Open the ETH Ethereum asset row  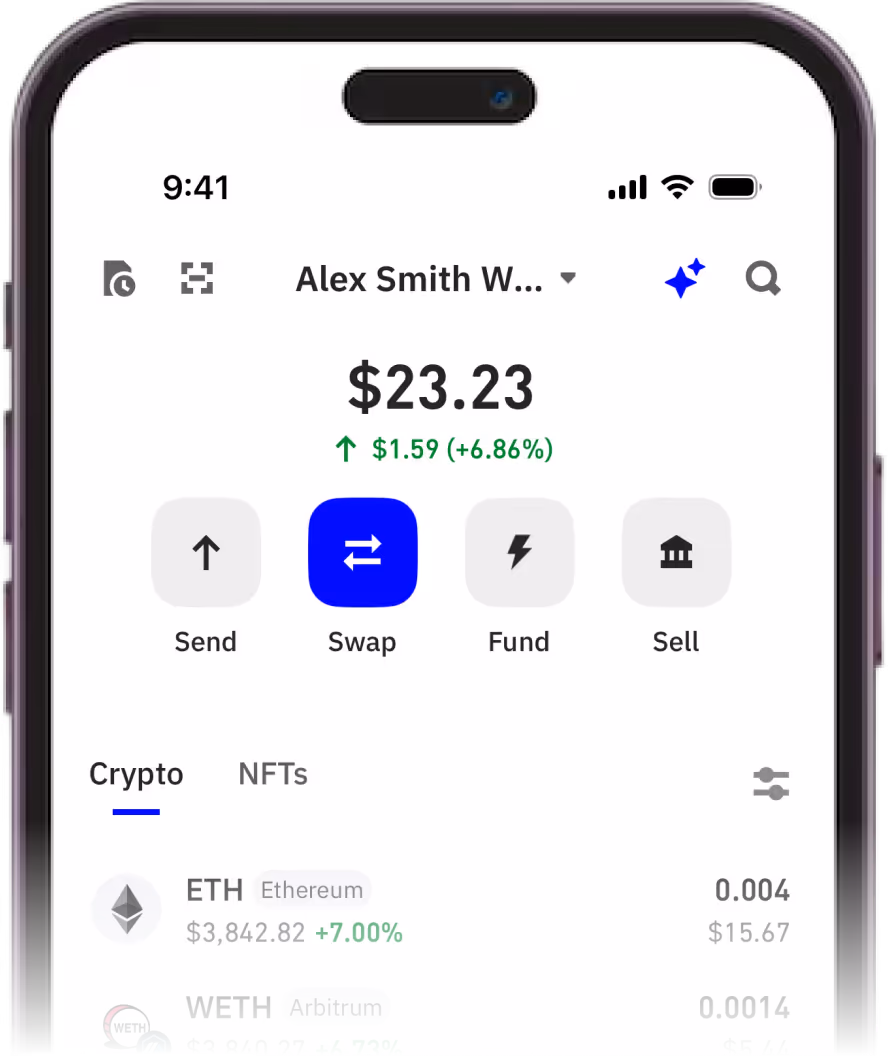pyautogui.click(x=440, y=910)
